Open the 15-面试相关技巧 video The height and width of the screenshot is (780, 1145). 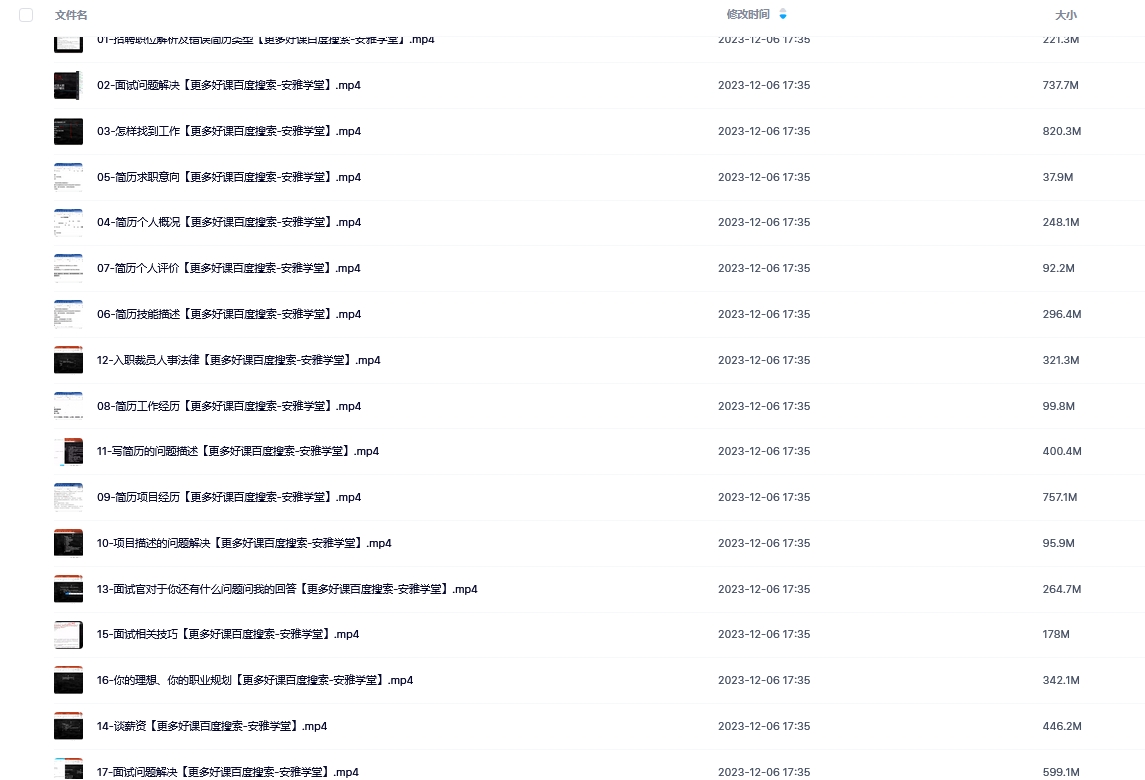point(228,635)
